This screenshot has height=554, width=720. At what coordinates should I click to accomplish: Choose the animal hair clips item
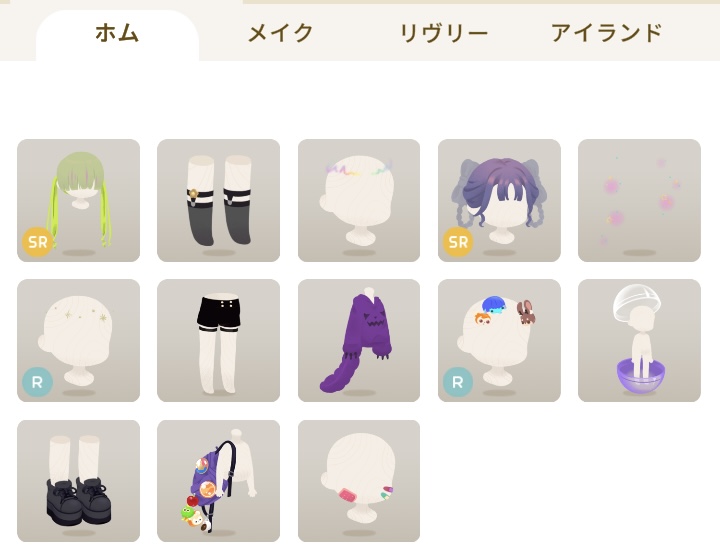[x=499, y=340]
